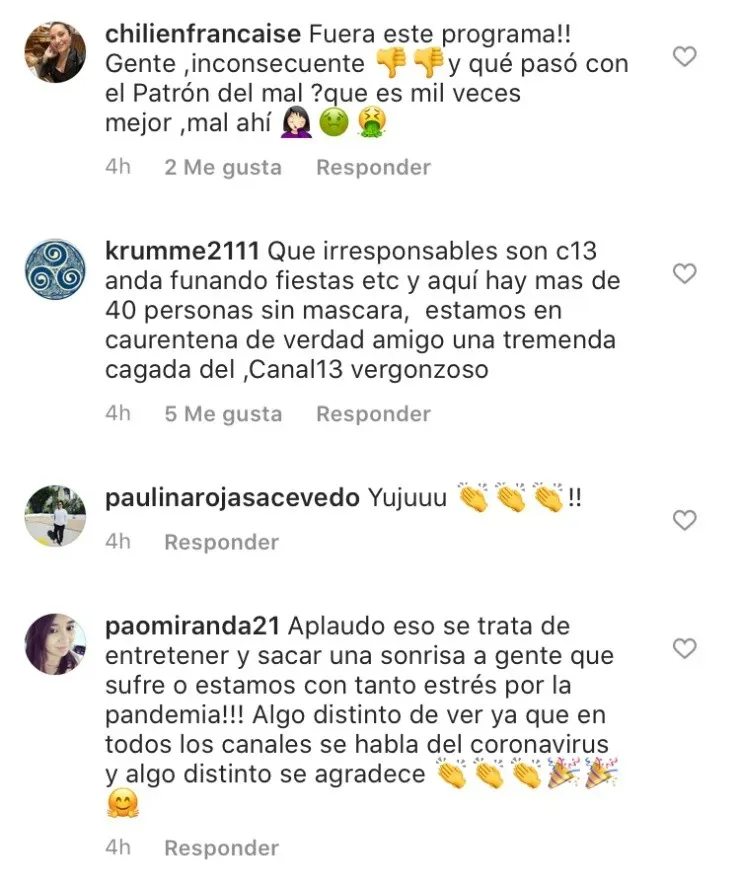View the 5 likes on krumme2111's comment
Image resolution: width=740 pixels, height=887 pixels.
[222, 414]
